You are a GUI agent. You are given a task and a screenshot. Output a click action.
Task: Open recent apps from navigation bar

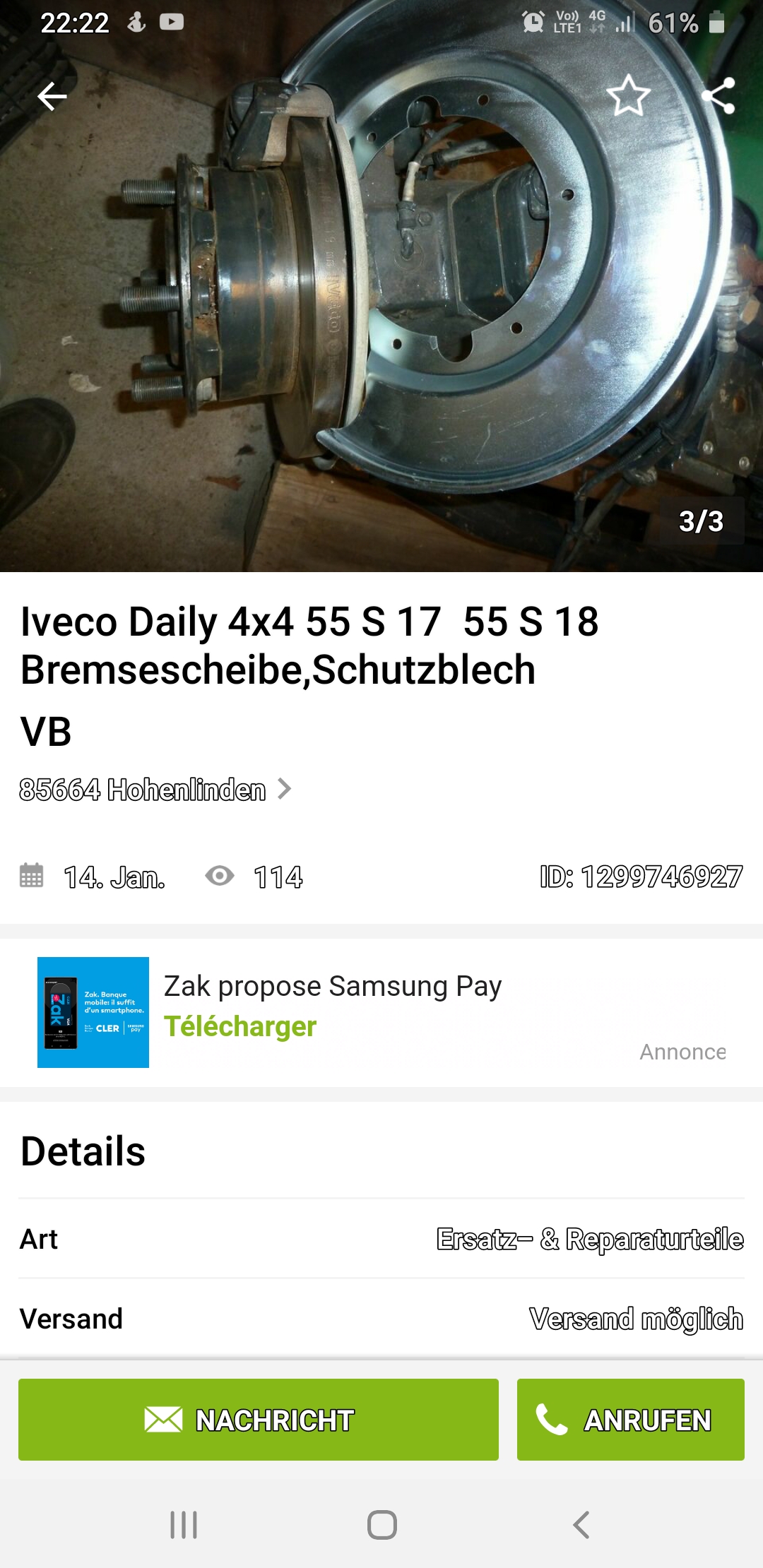pos(184,1524)
